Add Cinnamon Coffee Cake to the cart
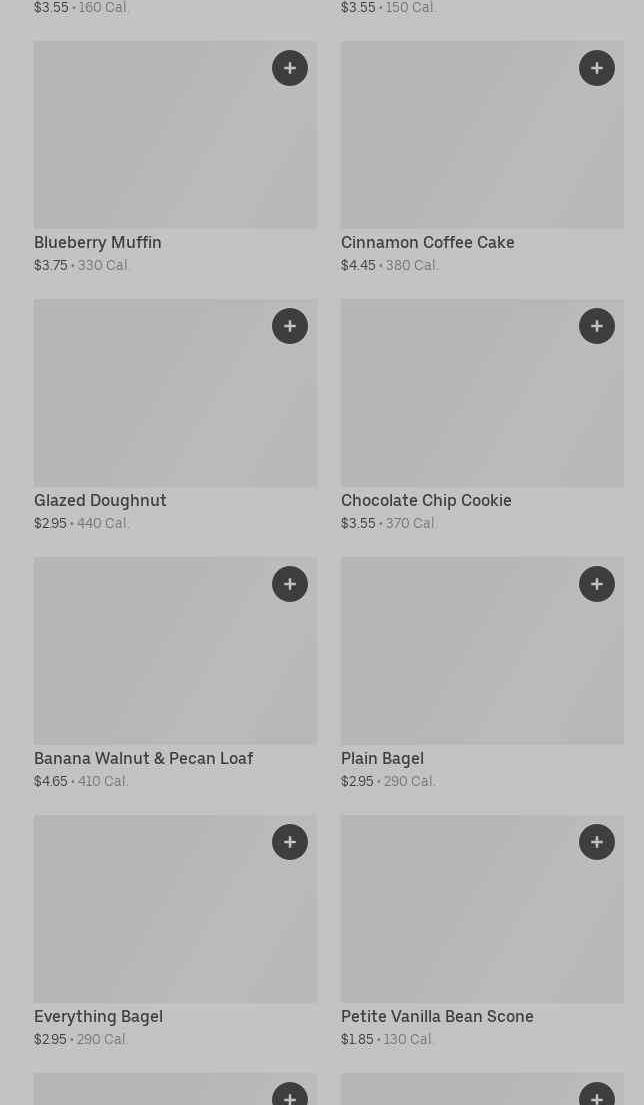This screenshot has height=1105, width=644. pos(597,68)
